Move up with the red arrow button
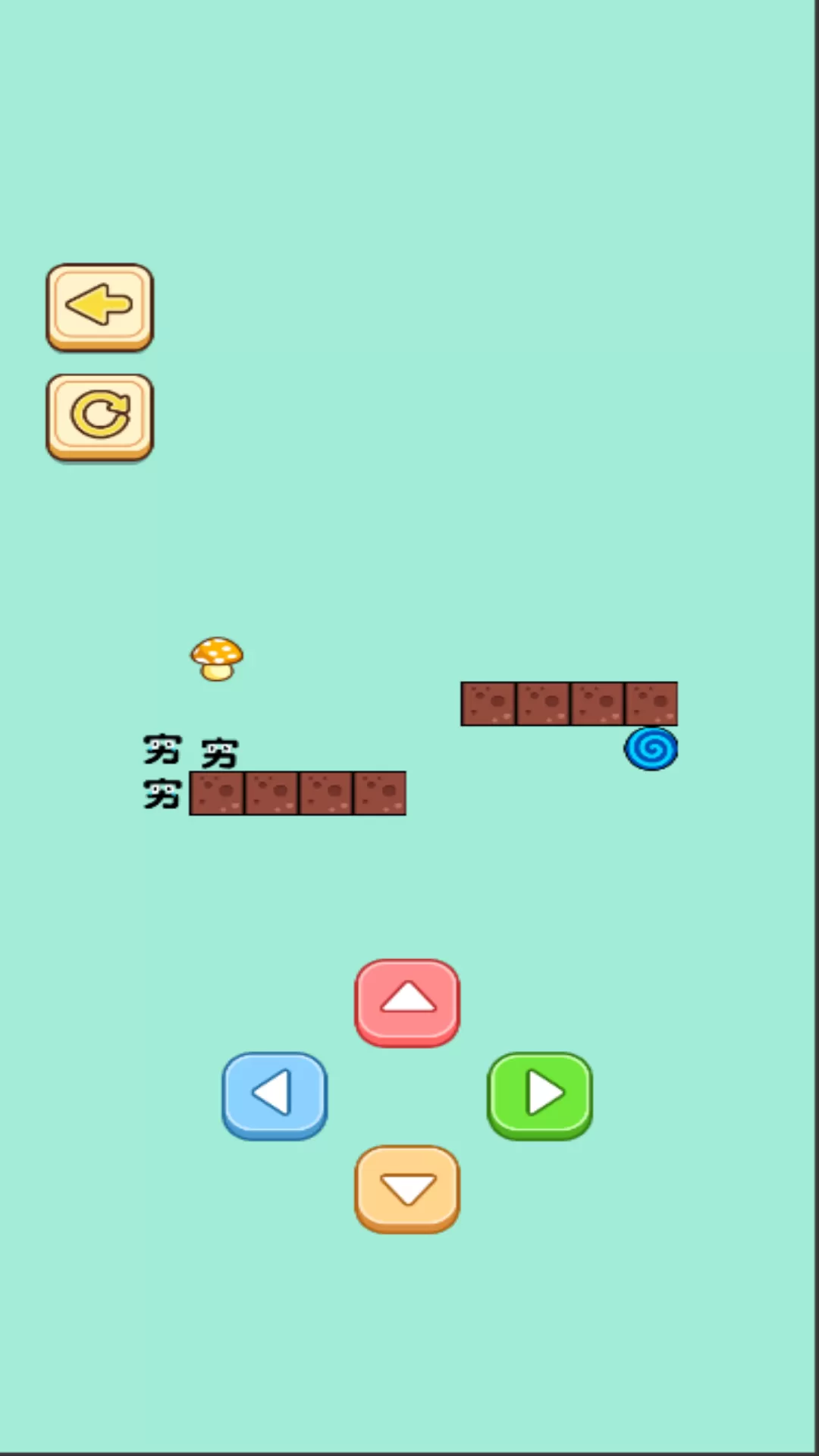 (x=407, y=1002)
